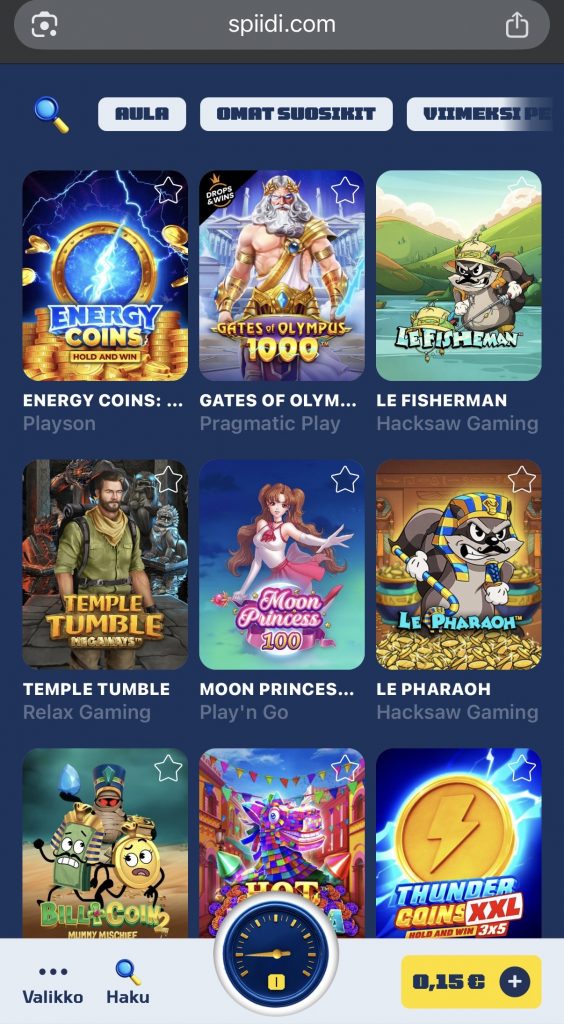Tap the speedometer button in the center
564x1024 pixels.
[276, 954]
